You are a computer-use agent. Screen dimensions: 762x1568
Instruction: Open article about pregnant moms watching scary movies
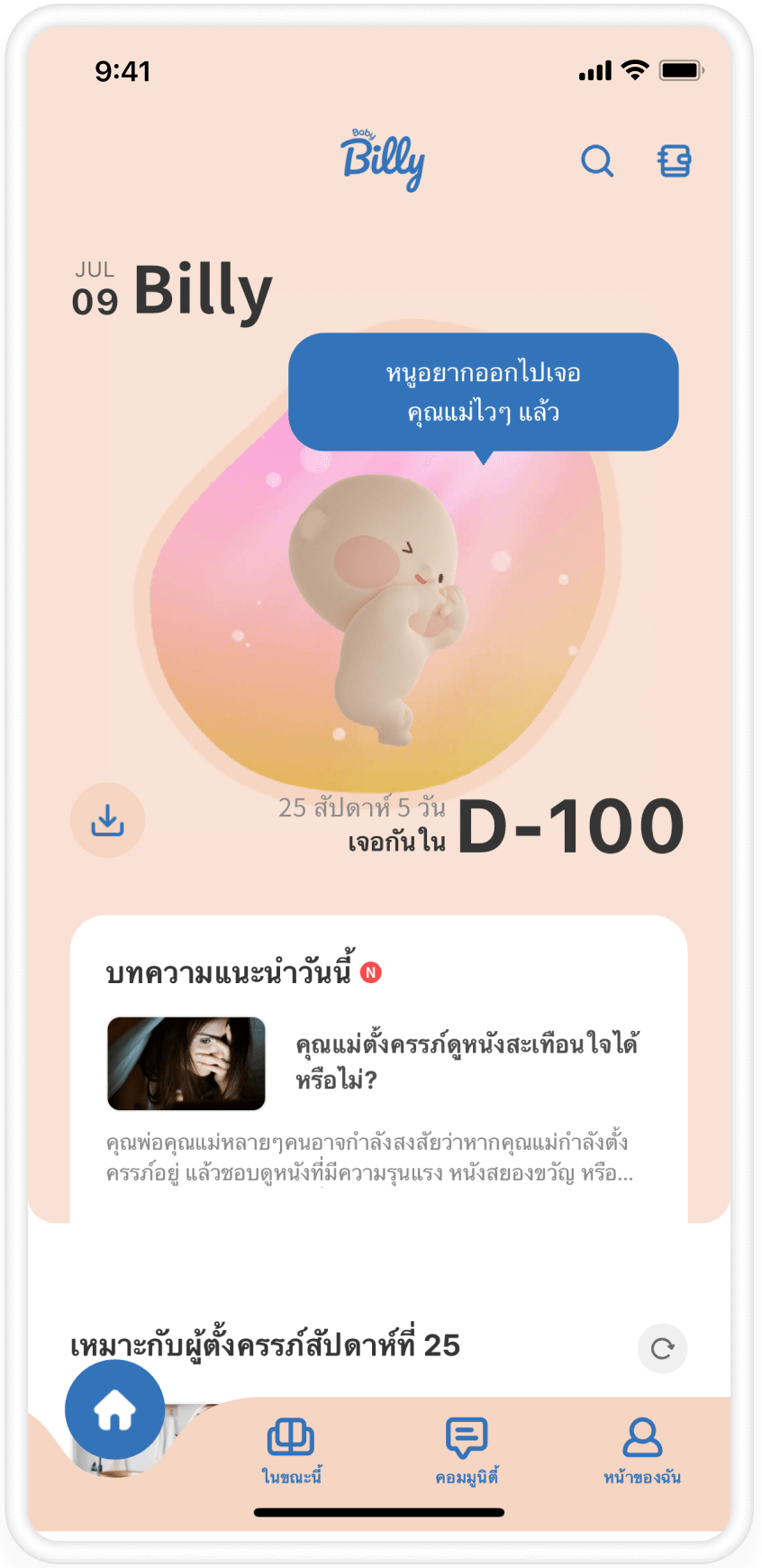pyautogui.click(x=465, y=1062)
